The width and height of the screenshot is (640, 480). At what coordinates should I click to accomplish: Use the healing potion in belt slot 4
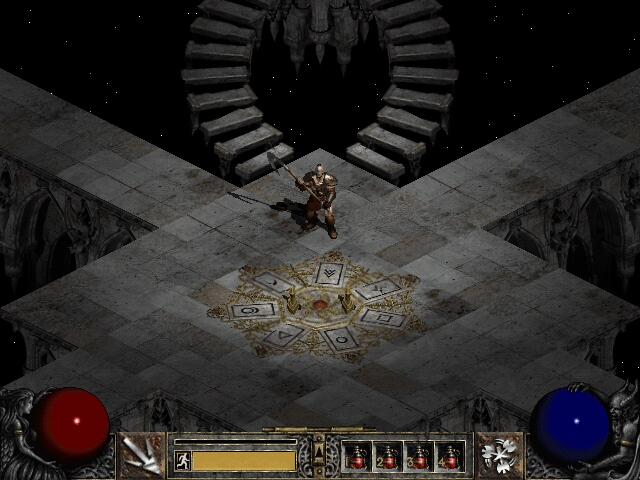coord(449,457)
